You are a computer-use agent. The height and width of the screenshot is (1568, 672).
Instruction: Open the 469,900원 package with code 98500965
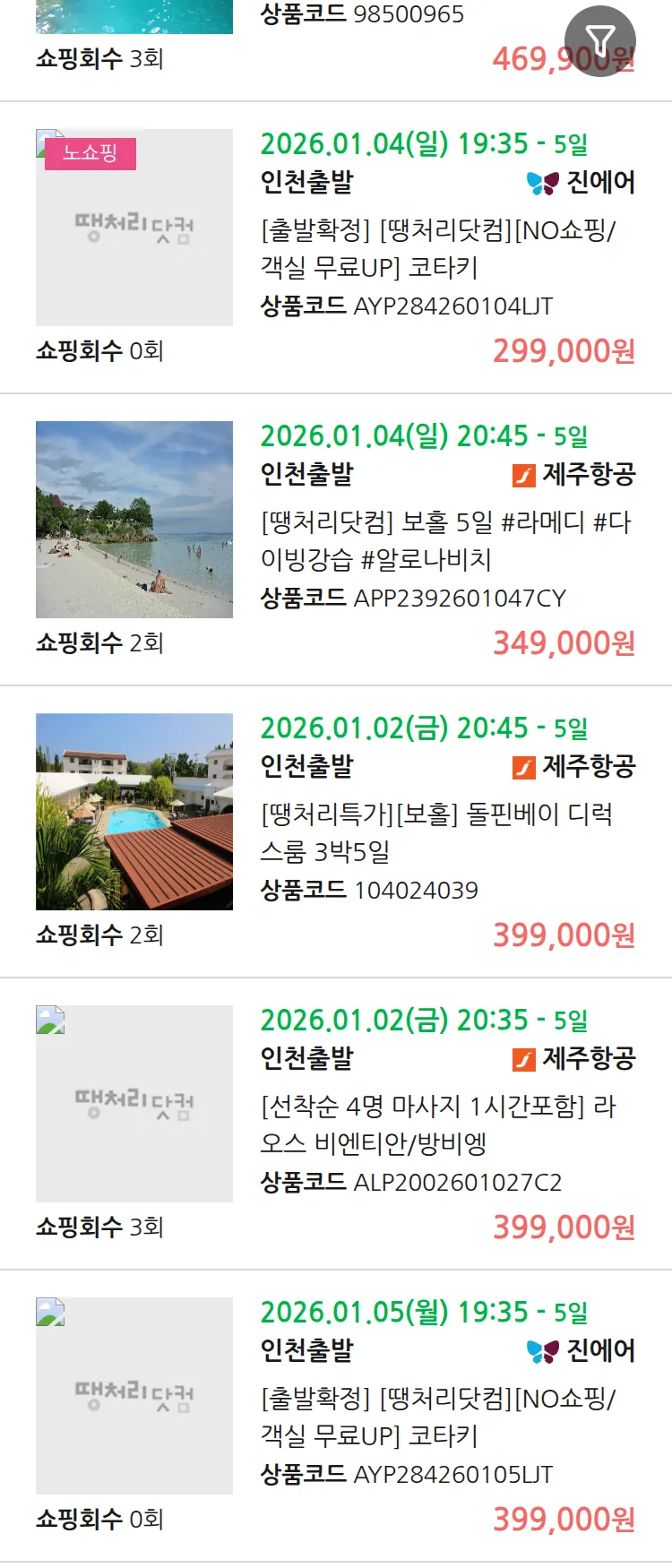click(x=362, y=15)
